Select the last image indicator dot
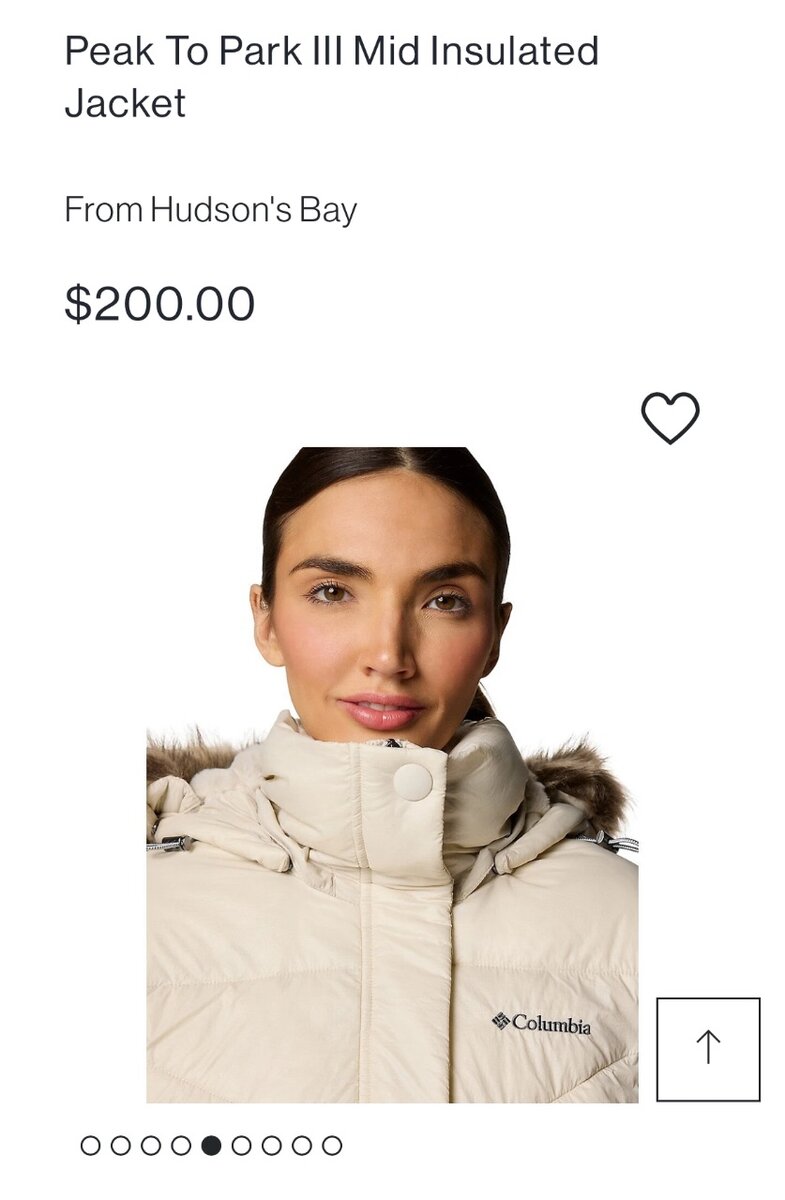Viewport: 785px width, 1200px height. coord(332,1145)
